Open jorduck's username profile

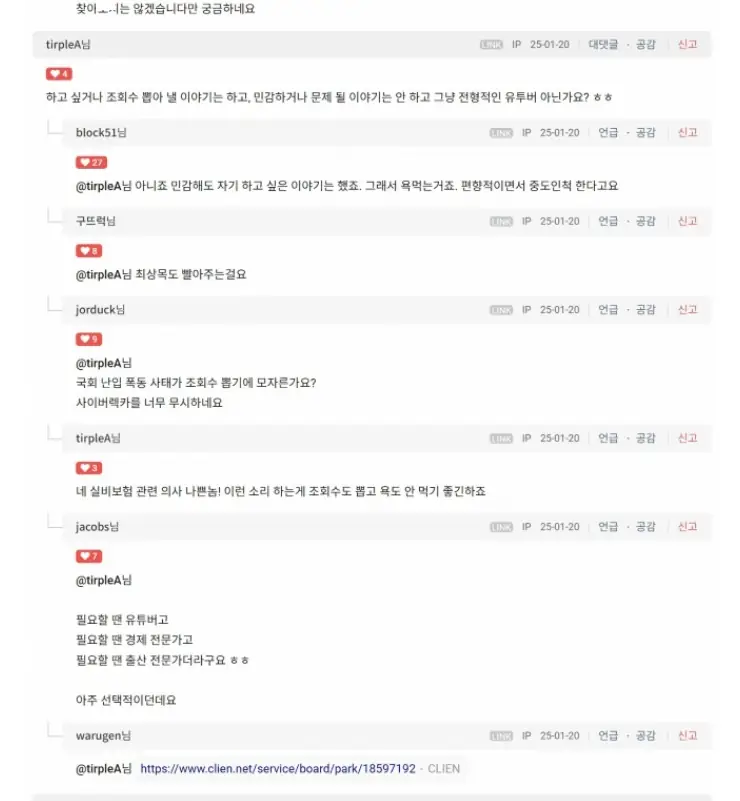point(96,310)
